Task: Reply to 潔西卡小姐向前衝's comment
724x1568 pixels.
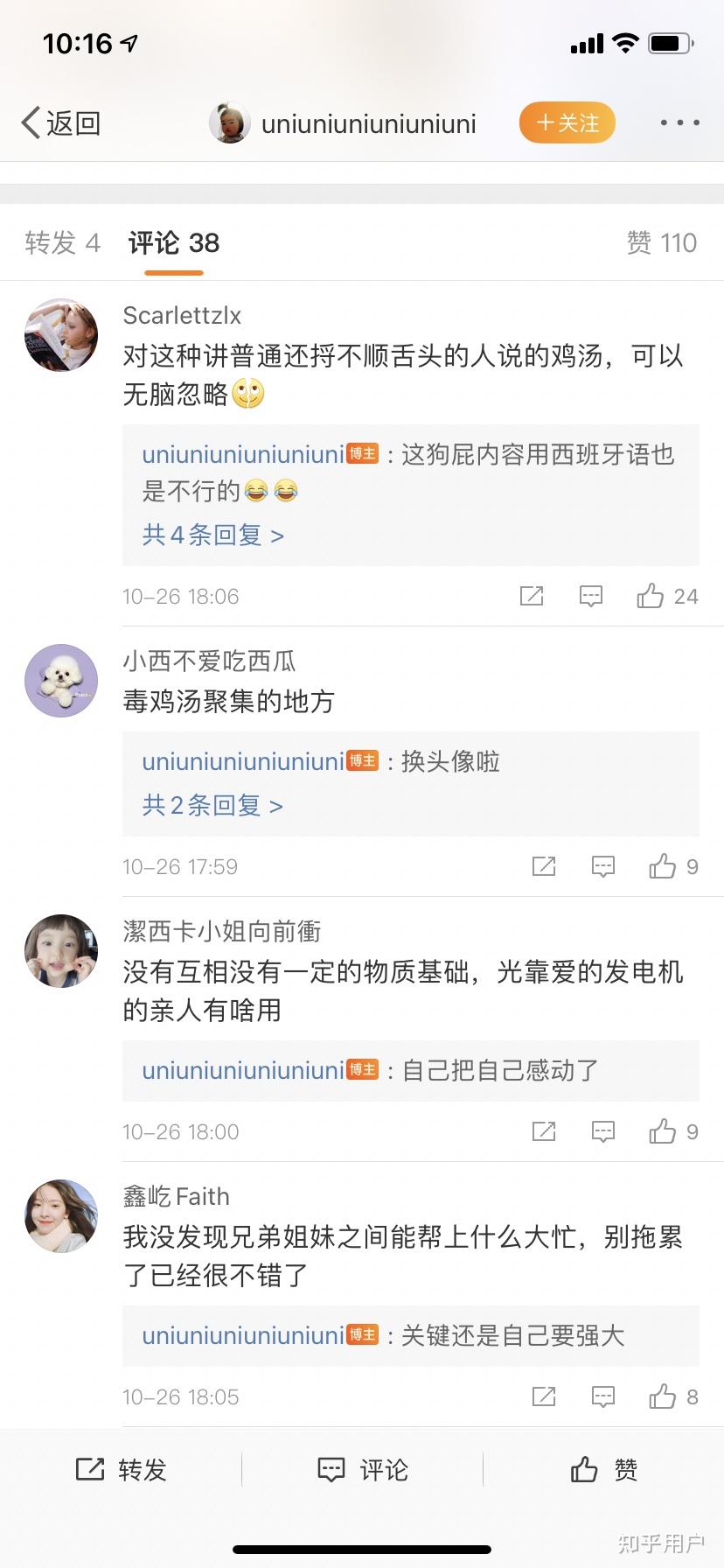Action: click(603, 1132)
